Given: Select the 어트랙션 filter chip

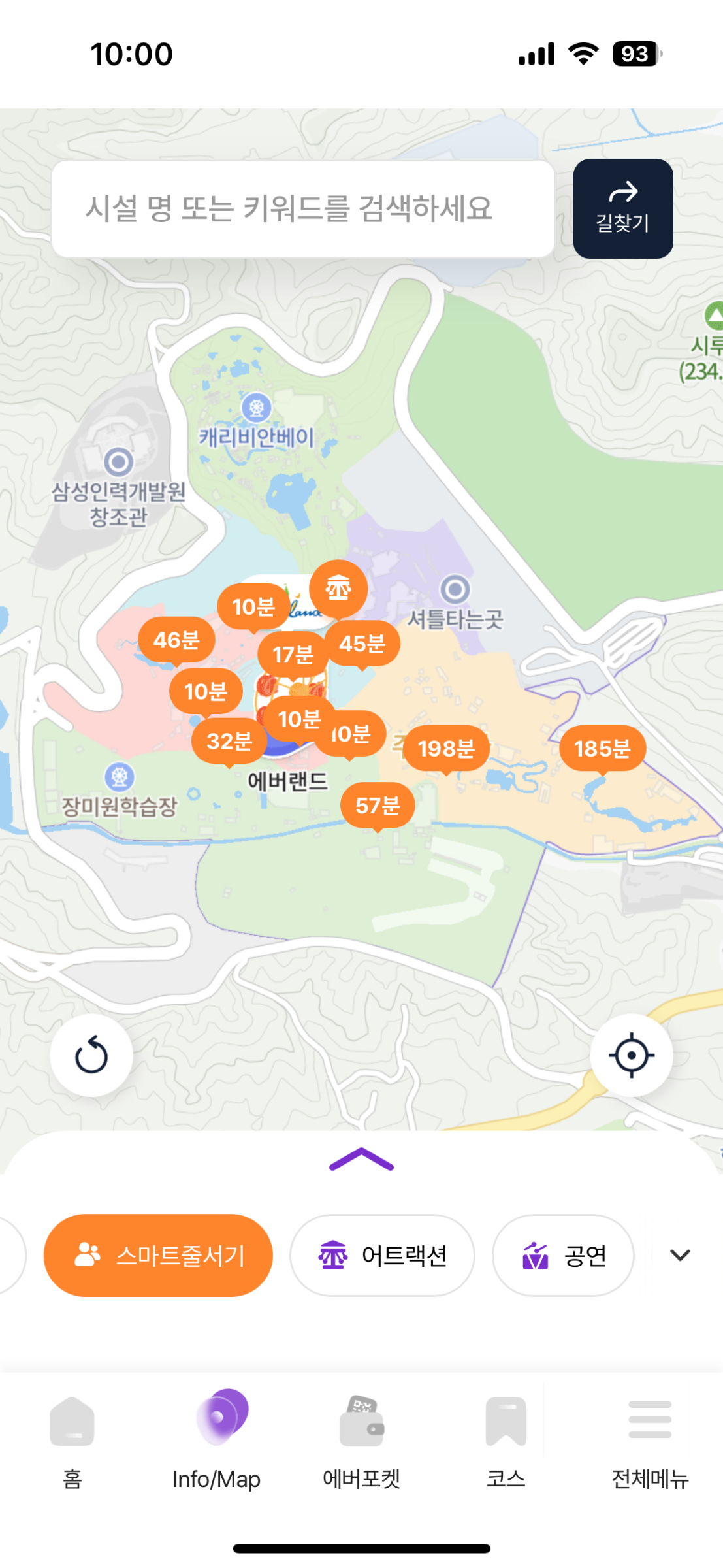Looking at the screenshot, I should (x=382, y=1255).
